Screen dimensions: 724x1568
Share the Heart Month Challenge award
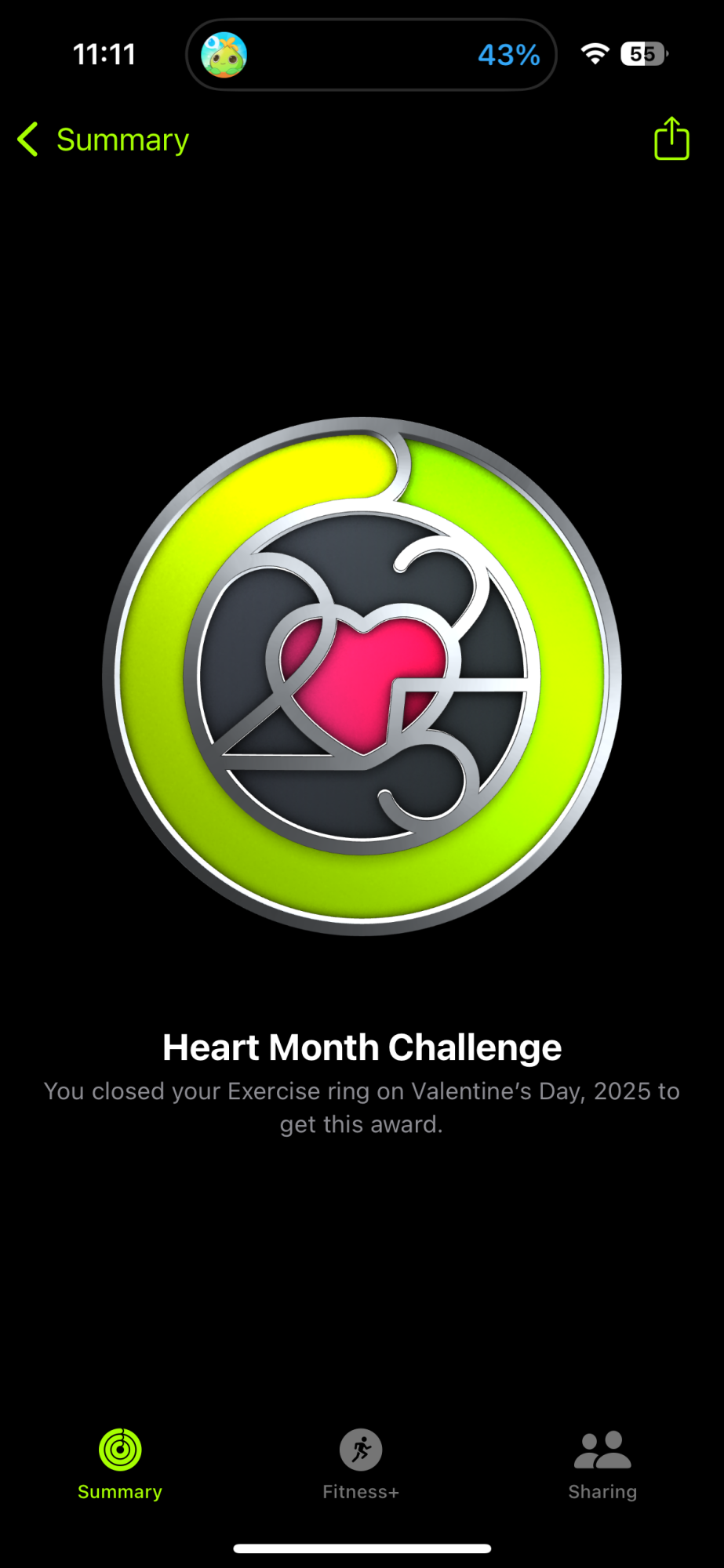(671, 139)
